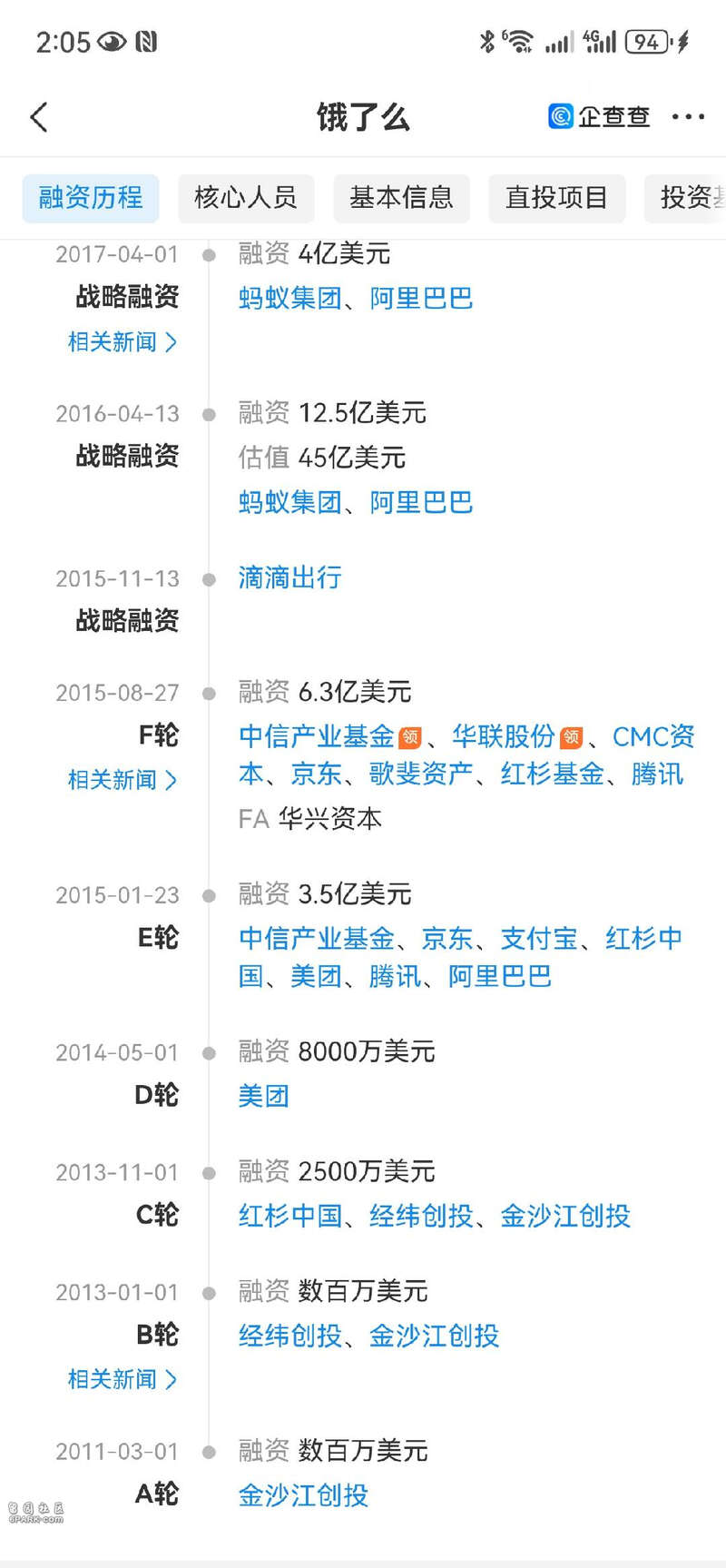Viewport: 726px width, 1568px height.
Task: Switch to the 基本信息 tab
Action: [401, 198]
